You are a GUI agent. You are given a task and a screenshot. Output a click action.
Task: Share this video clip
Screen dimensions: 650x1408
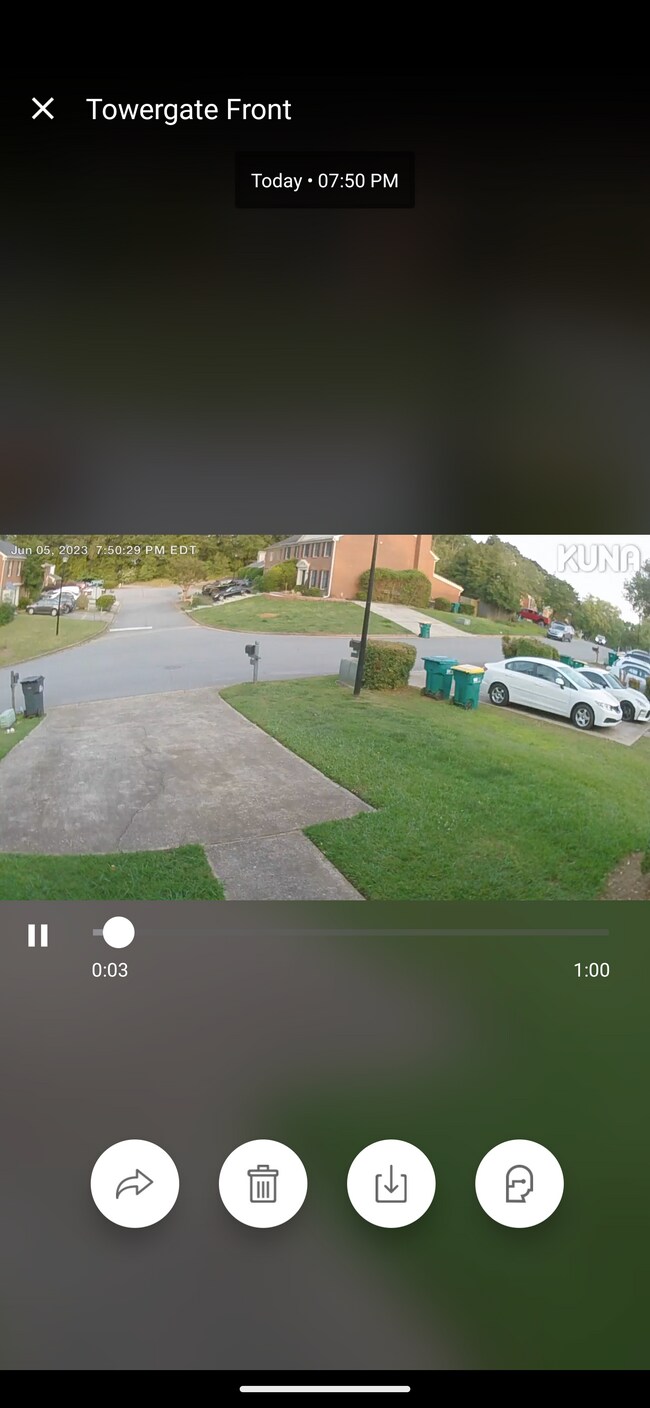(135, 1184)
